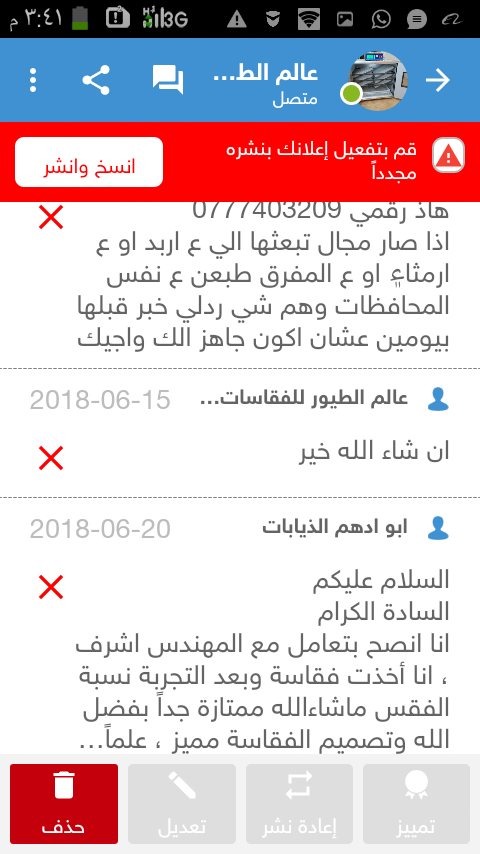Open the three-dot overflow menu

33,80
